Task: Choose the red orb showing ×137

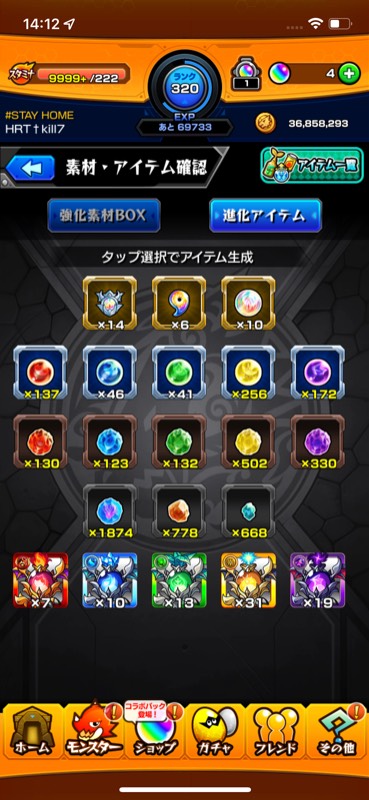Action: pos(40,373)
